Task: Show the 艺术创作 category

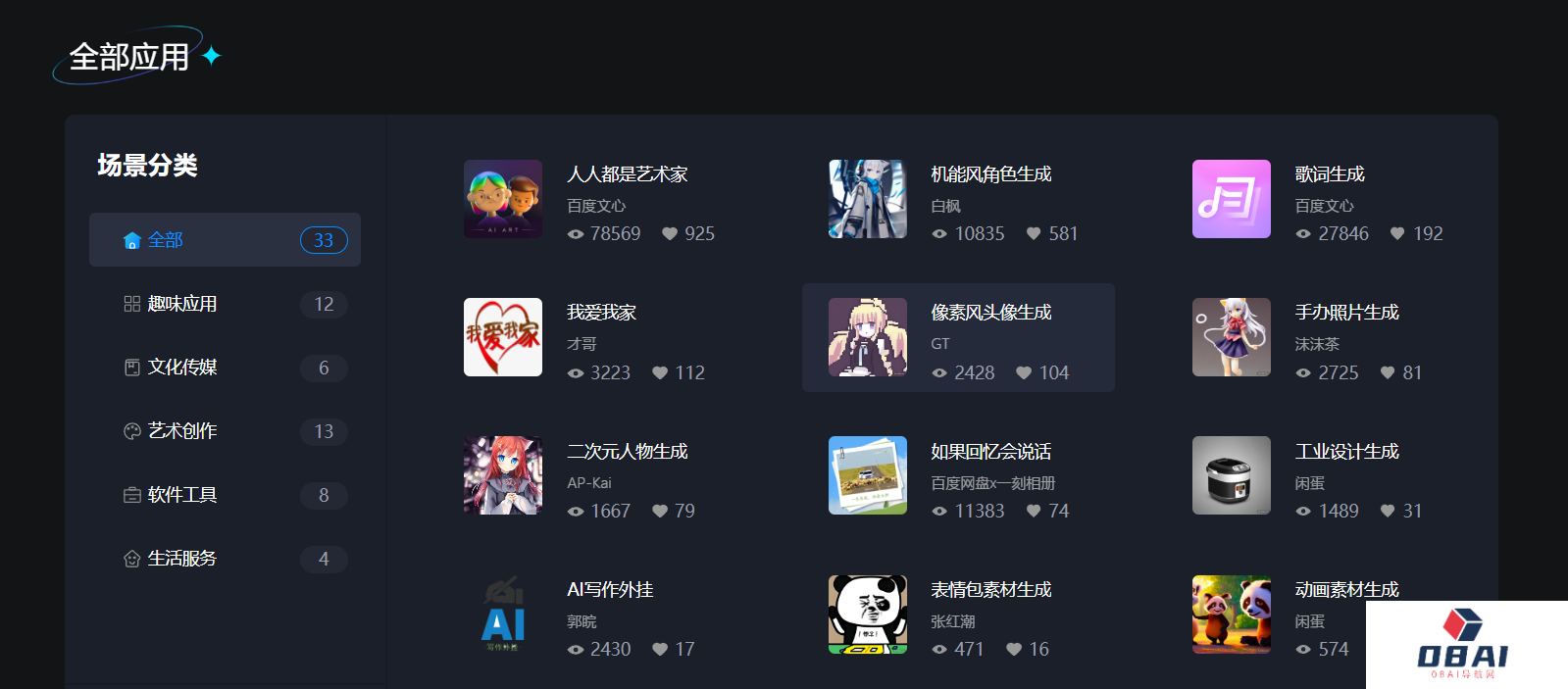Action: pyautogui.click(x=224, y=431)
